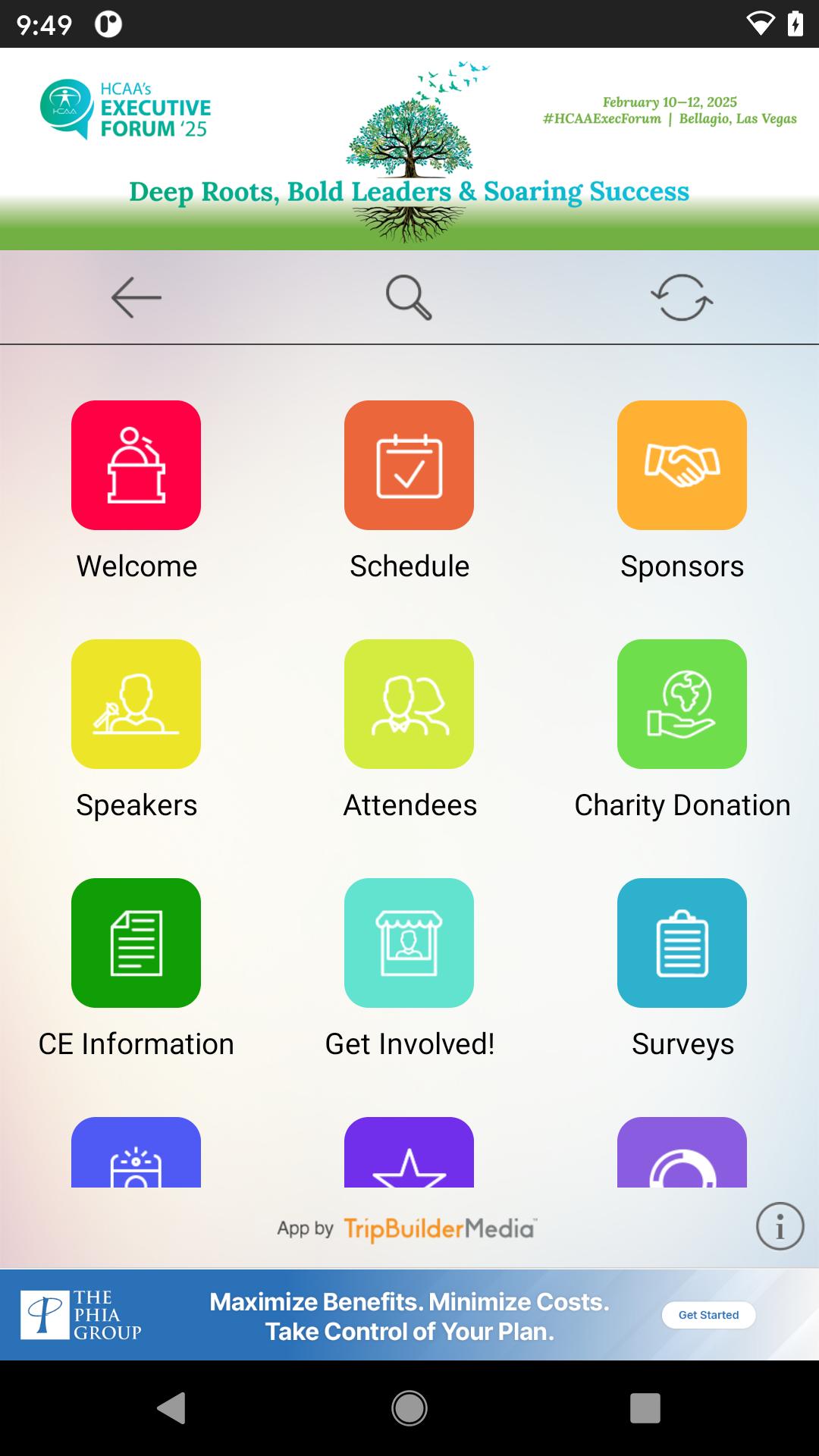Open the Surveys section
The image size is (819, 1456).
pos(682,943)
